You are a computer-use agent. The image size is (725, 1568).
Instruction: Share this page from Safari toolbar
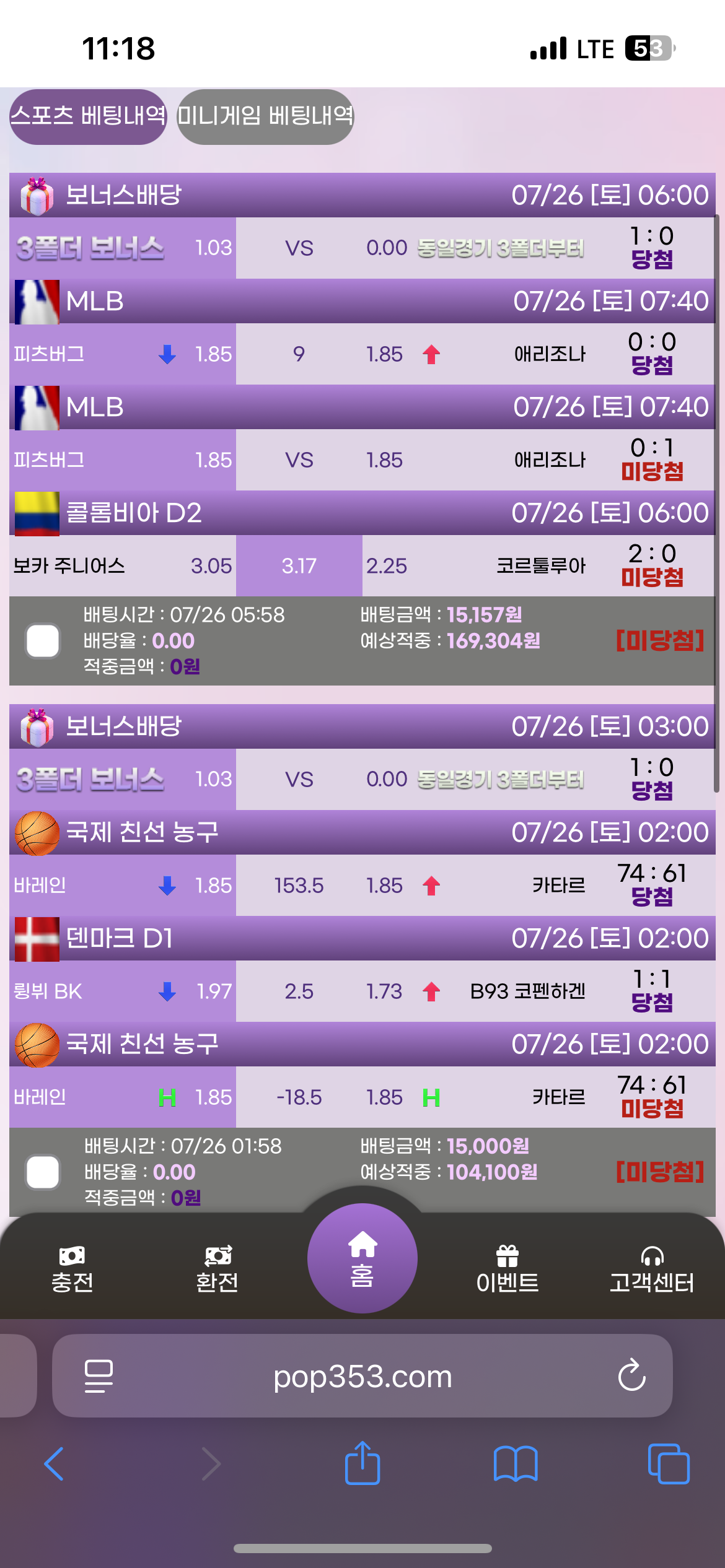click(x=362, y=1463)
